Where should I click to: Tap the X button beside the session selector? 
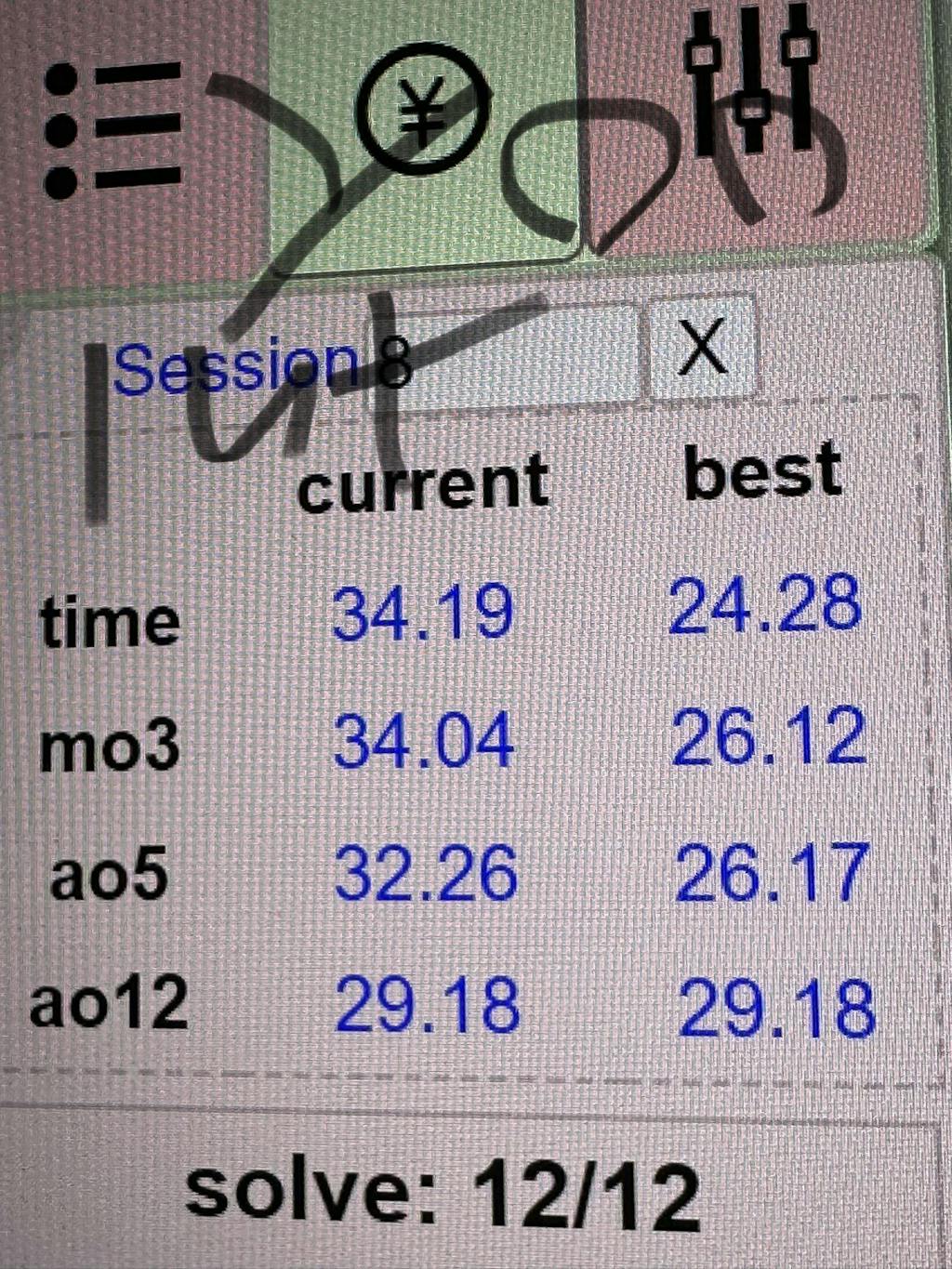[x=703, y=348]
